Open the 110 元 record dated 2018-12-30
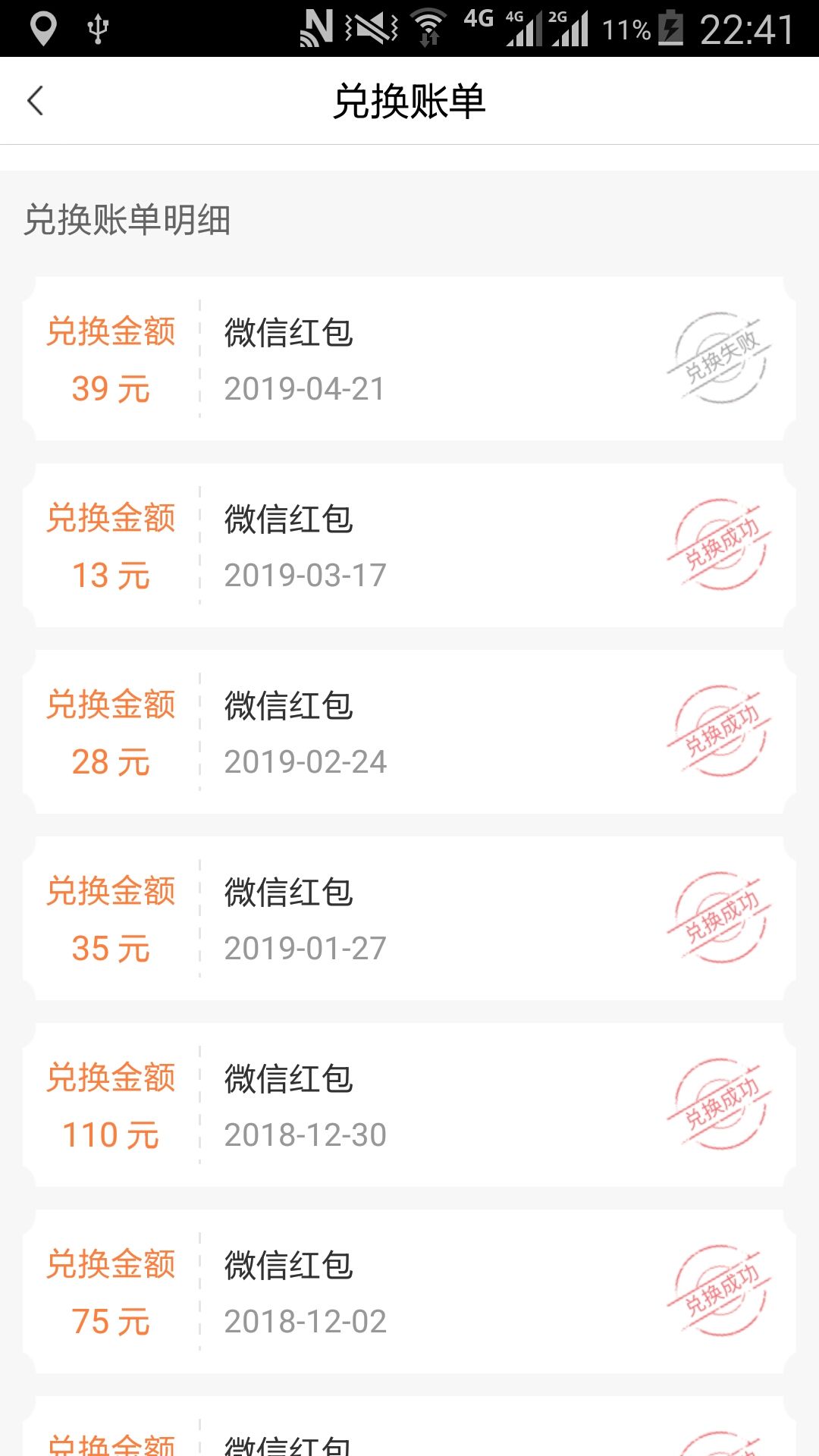The width and height of the screenshot is (819, 1456). 409,1105
